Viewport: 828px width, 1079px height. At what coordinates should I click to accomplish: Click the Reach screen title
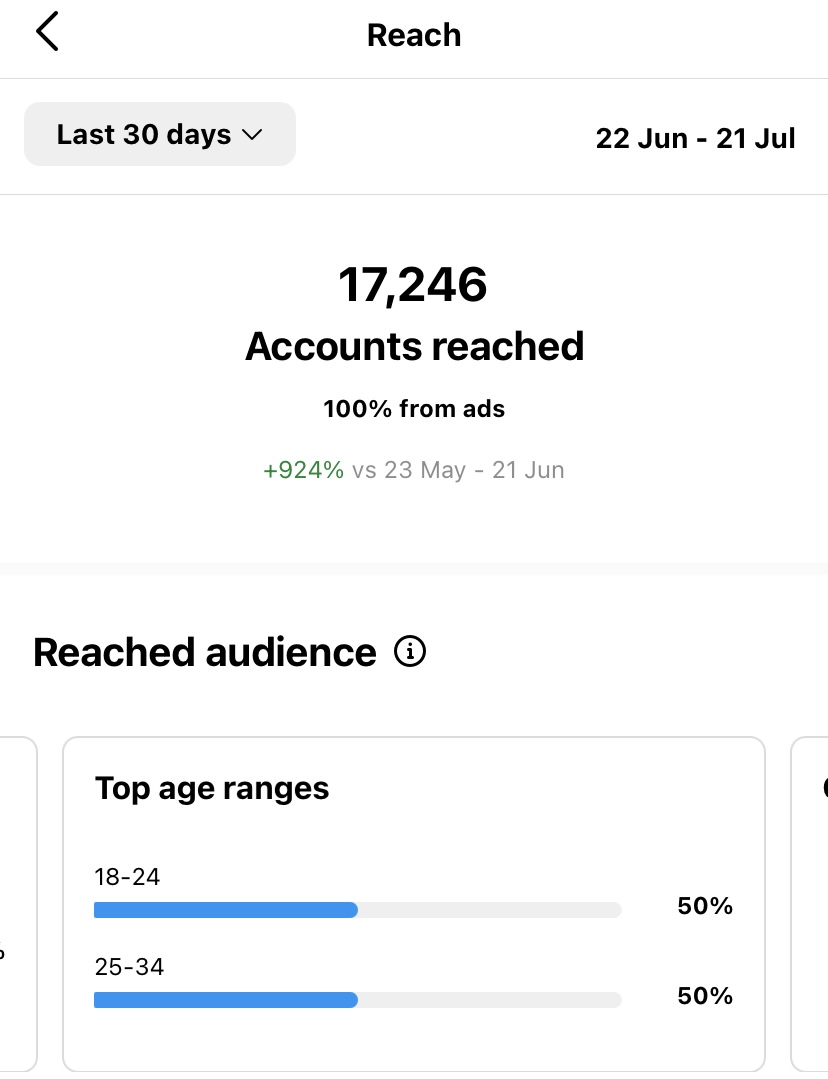coord(414,34)
